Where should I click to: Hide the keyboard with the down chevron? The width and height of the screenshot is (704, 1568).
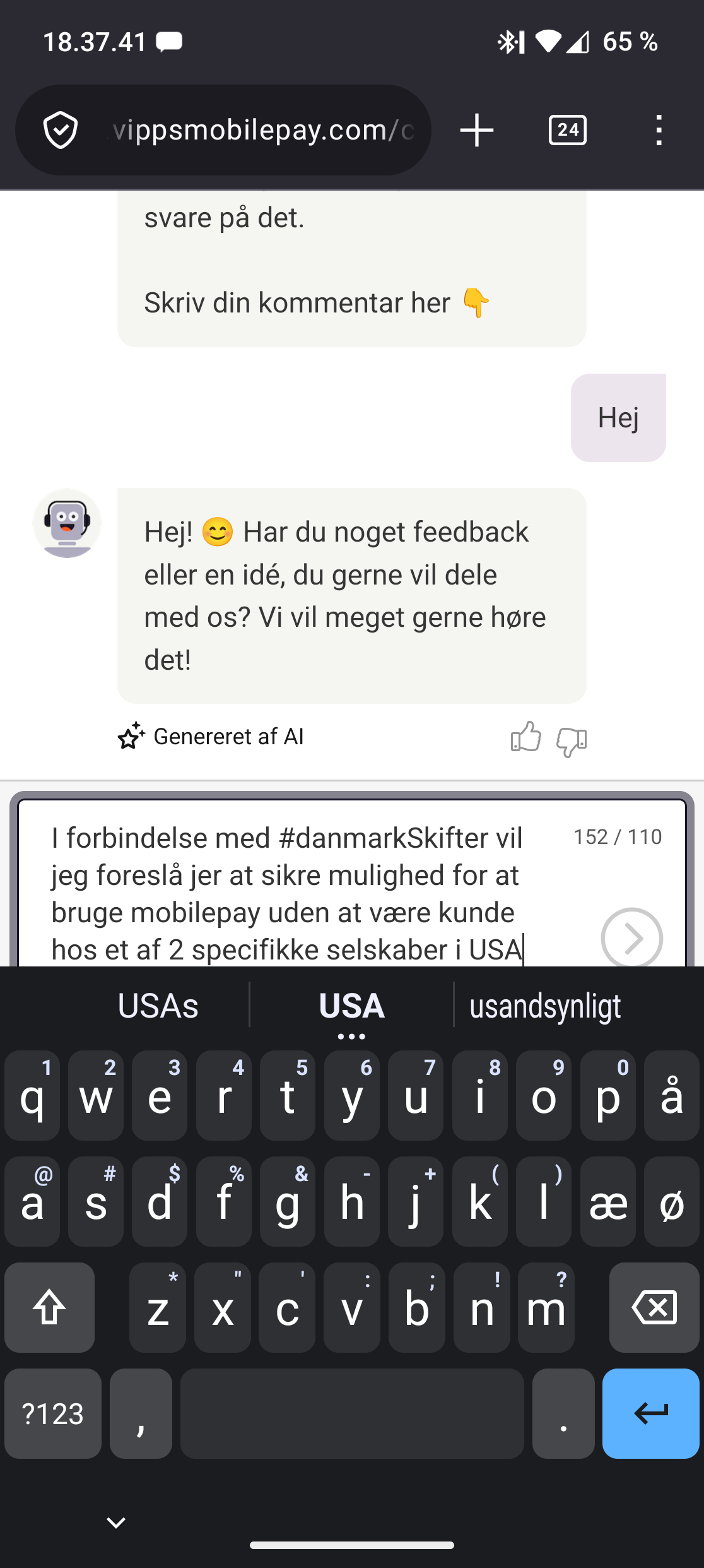116,1523
